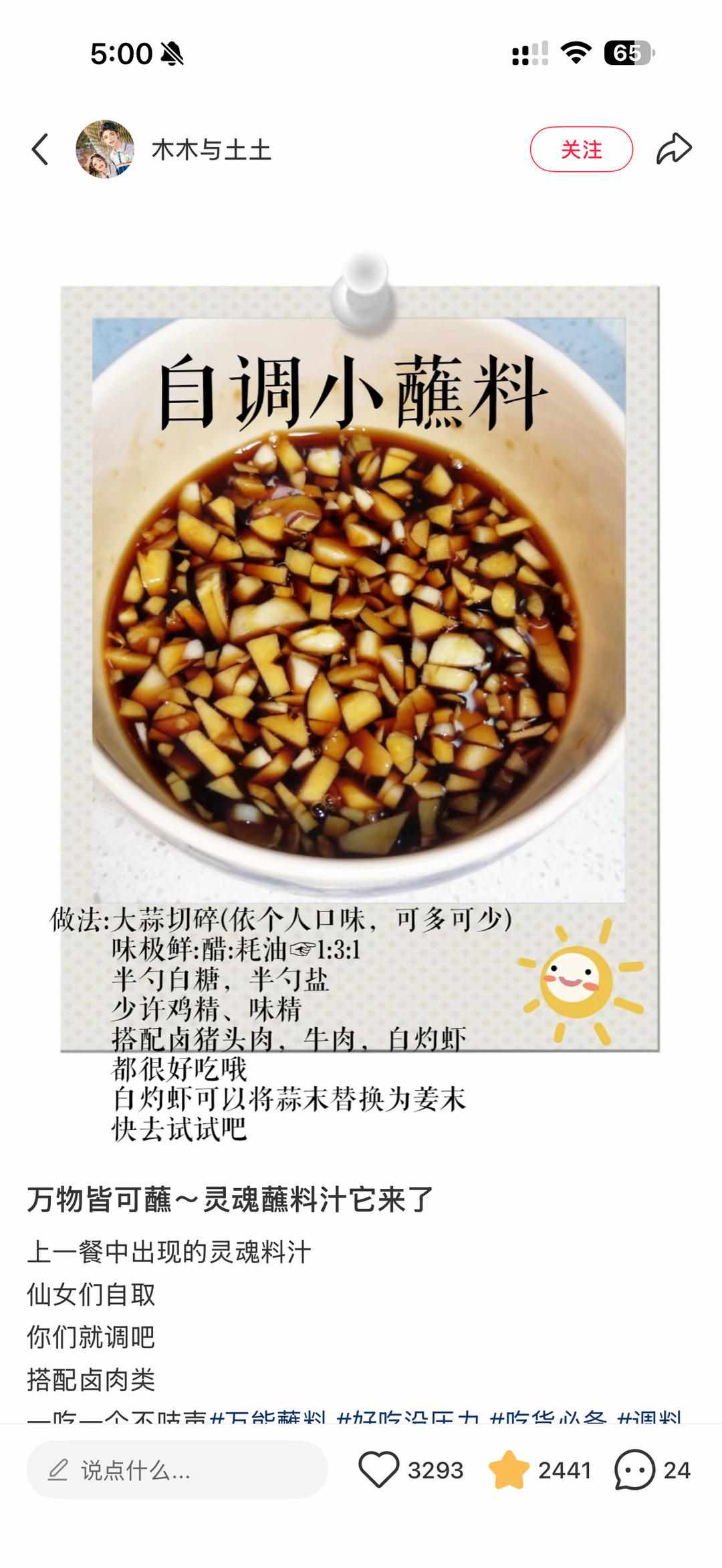
Task: Open the 木木与土土 username
Action: (211, 150)
